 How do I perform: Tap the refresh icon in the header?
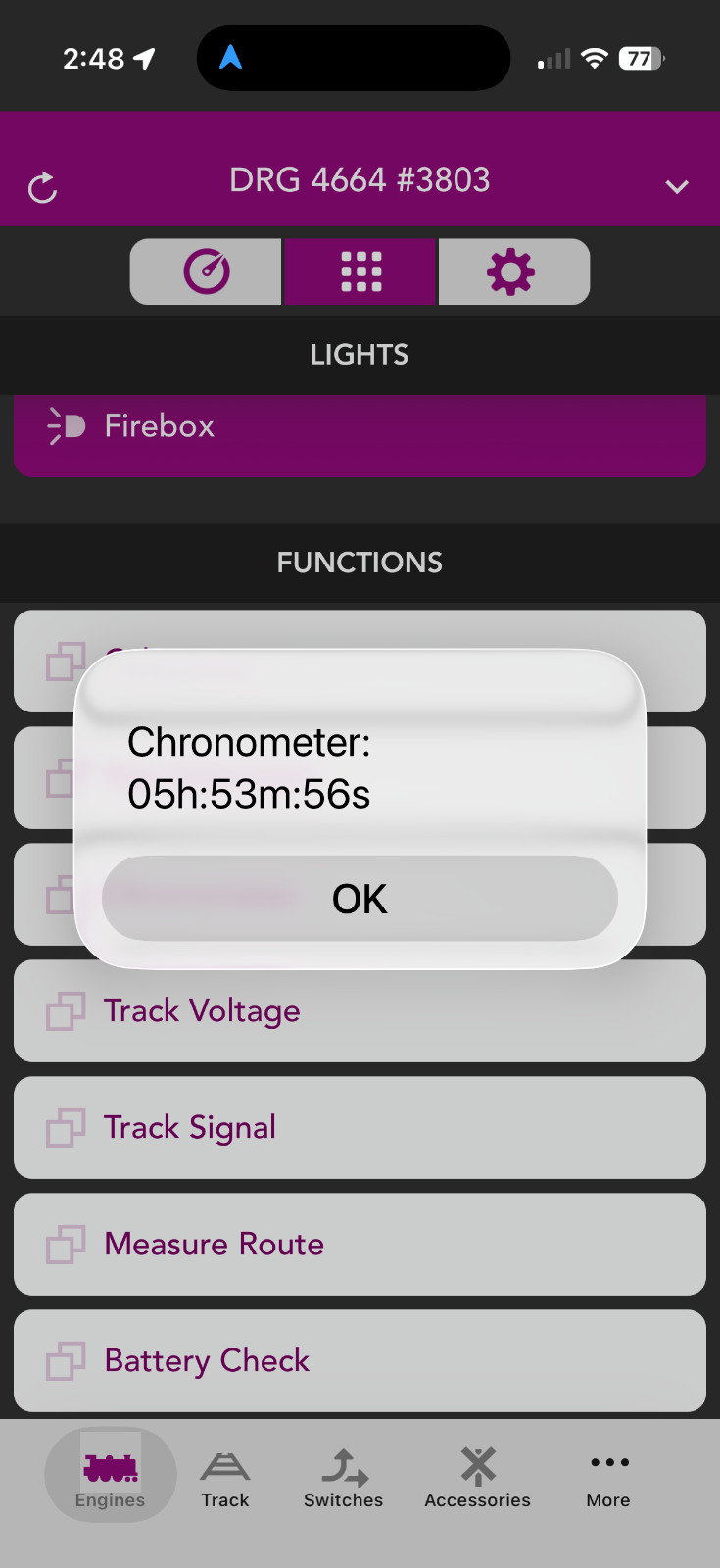coord(43,188)
